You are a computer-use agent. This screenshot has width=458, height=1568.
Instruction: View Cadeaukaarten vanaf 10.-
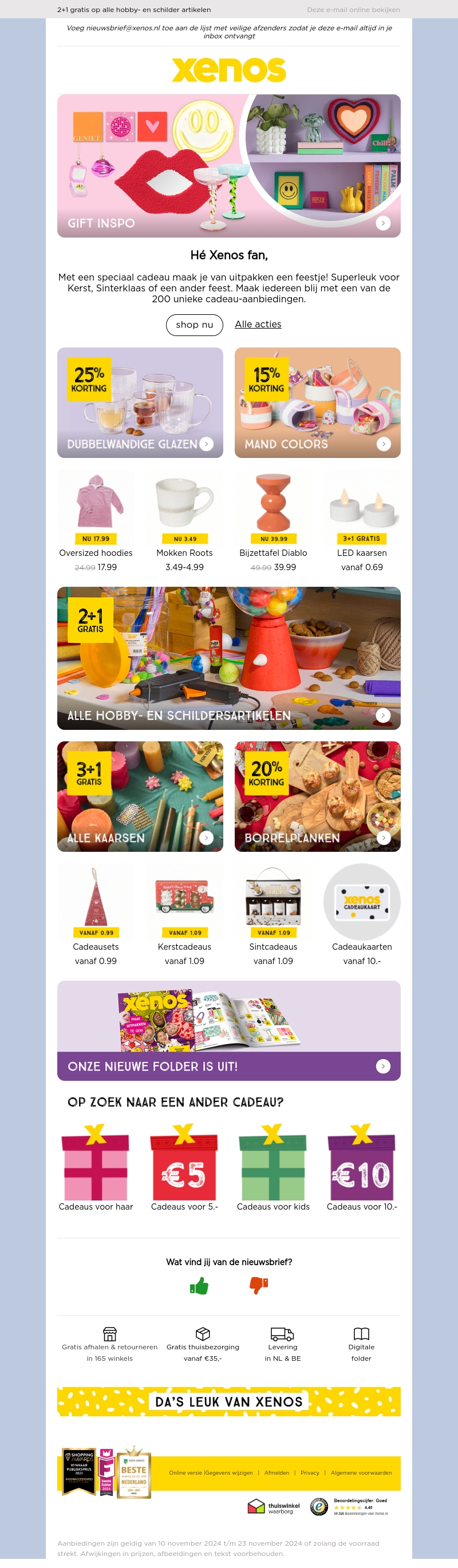pos(362,913)
